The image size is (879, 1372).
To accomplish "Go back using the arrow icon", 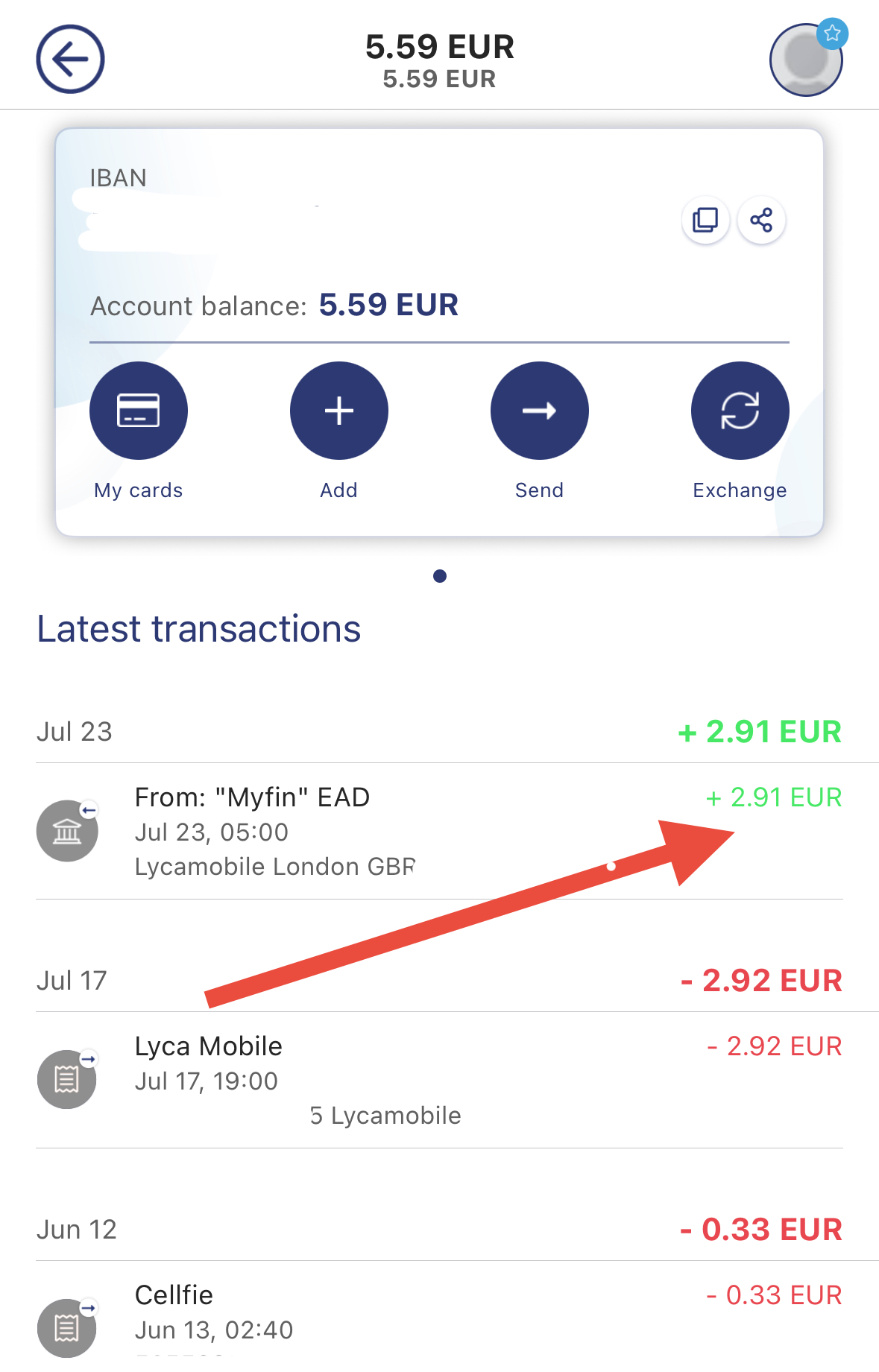I will tap(71, 59).
